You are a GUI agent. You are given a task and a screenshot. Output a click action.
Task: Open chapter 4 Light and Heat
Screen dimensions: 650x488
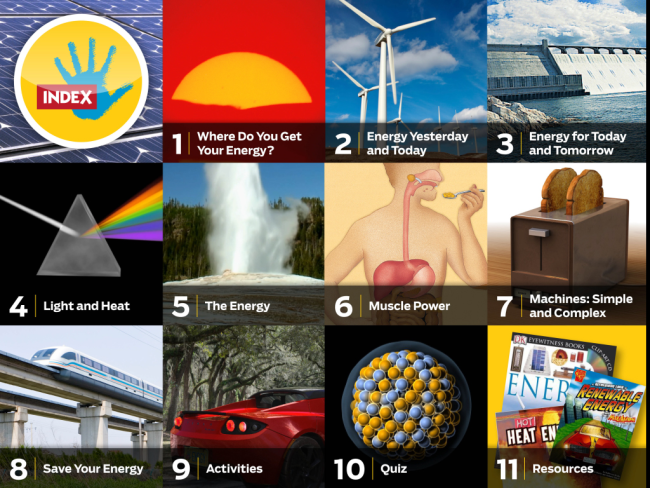tap(81, 245)
